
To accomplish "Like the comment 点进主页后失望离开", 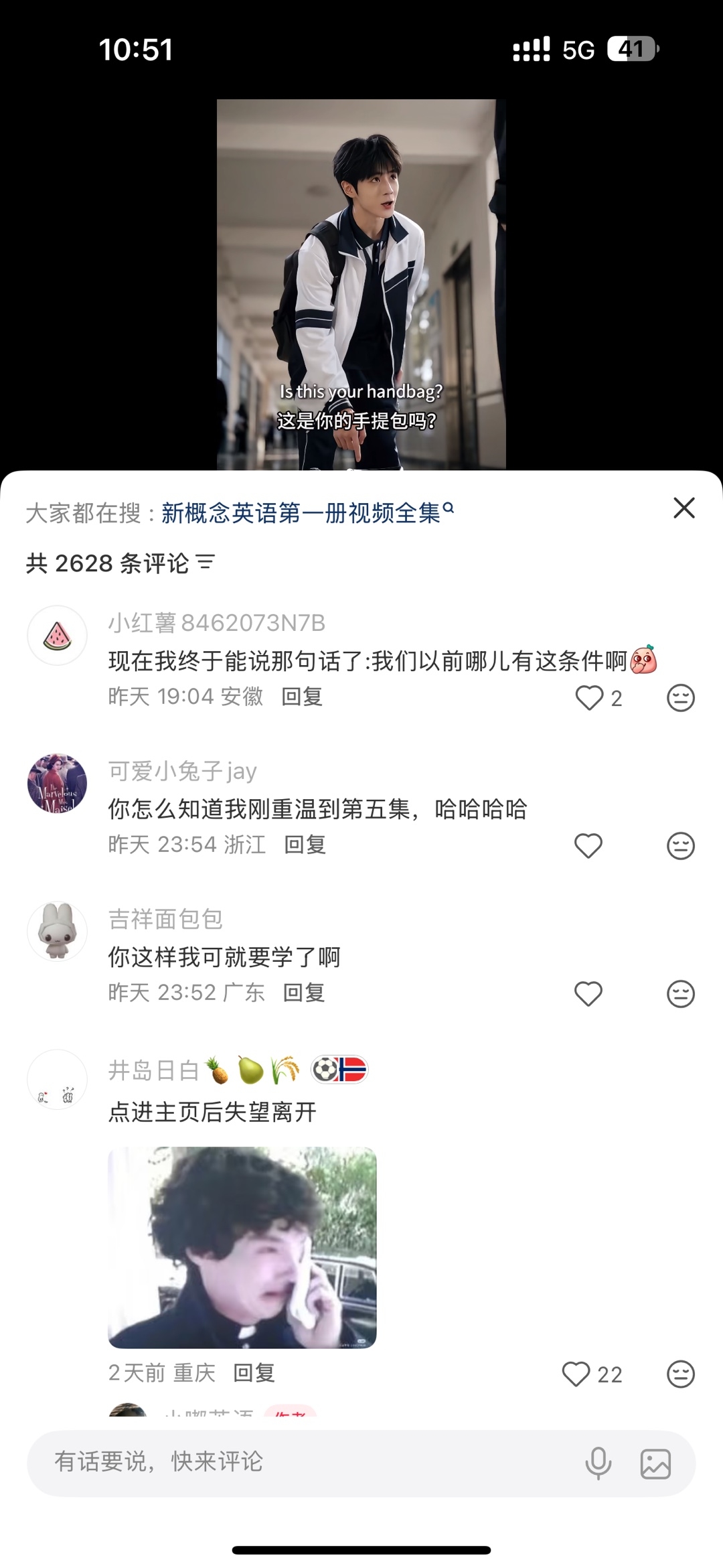I will coord(576,1374).
